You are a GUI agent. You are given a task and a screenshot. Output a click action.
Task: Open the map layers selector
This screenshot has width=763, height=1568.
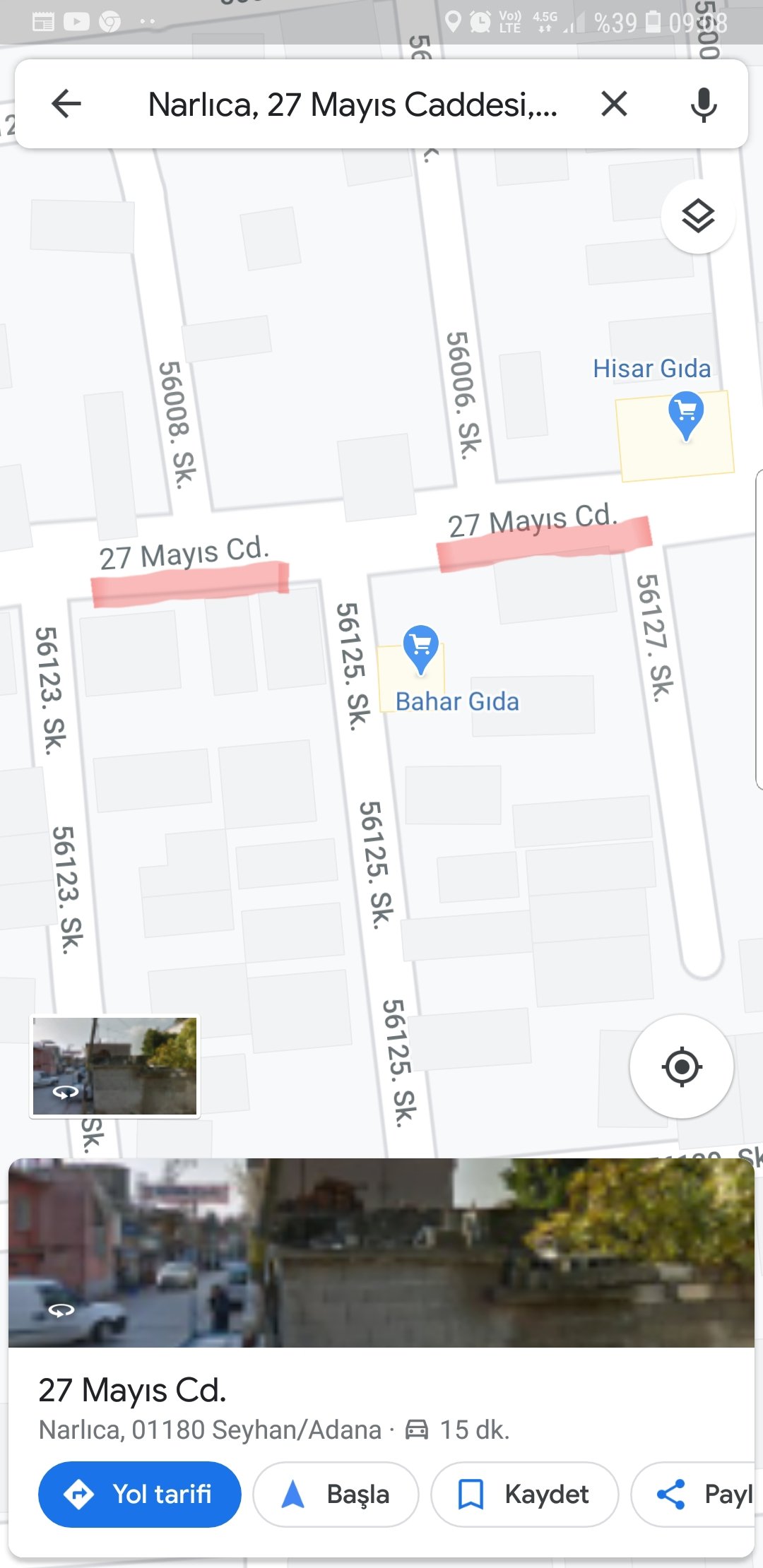[698, 216]
